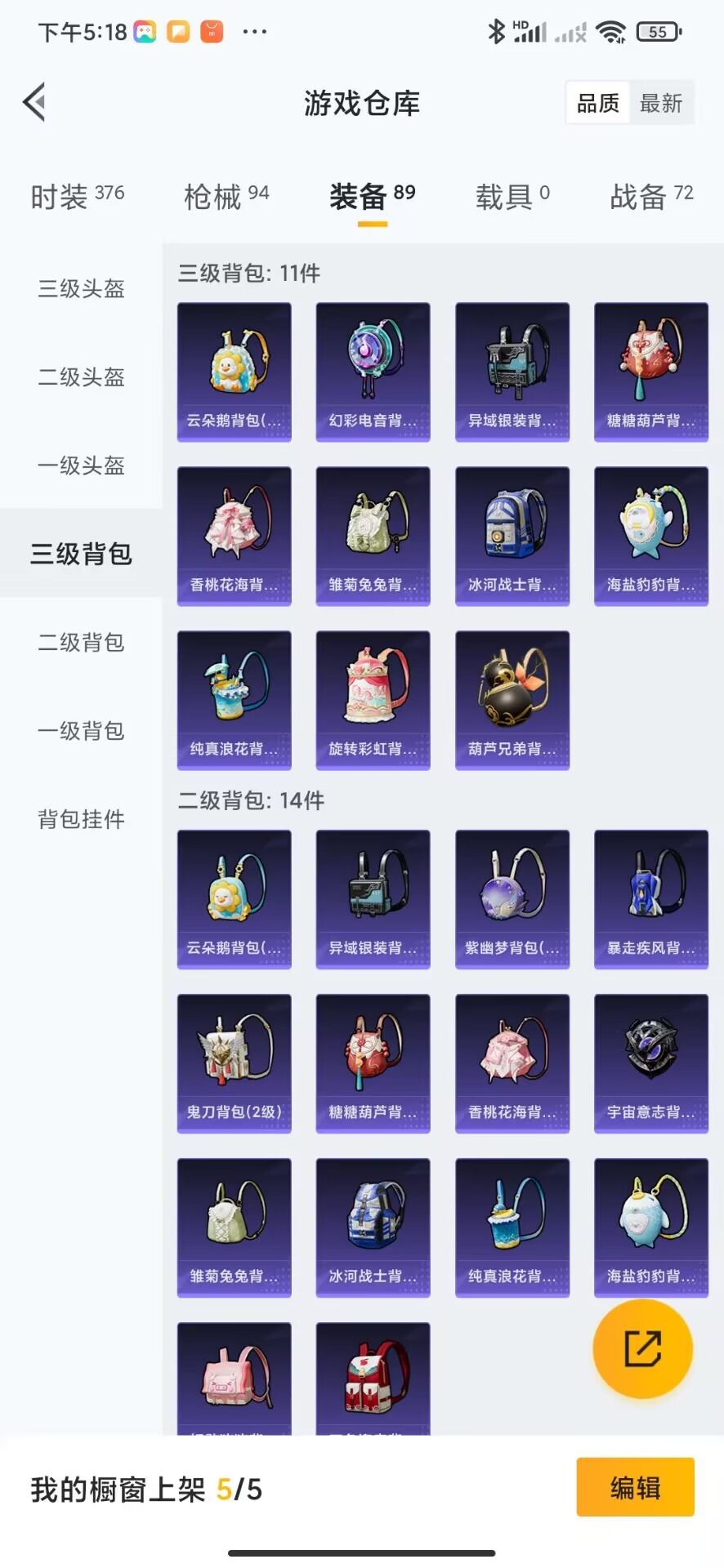Open the 旋转彩虹 backpack item

tap(373, 700)
